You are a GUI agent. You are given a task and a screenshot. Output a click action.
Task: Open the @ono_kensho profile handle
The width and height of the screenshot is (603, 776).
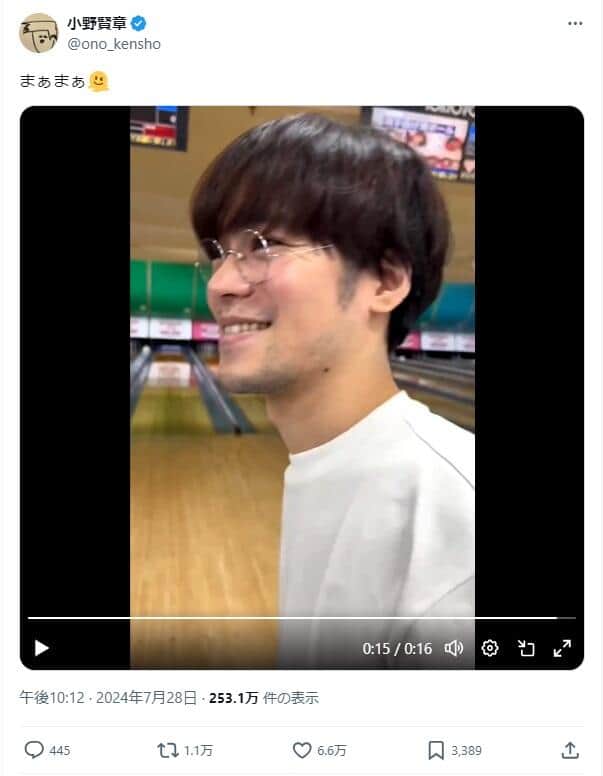pyautogui.click(x=113, y=44)
